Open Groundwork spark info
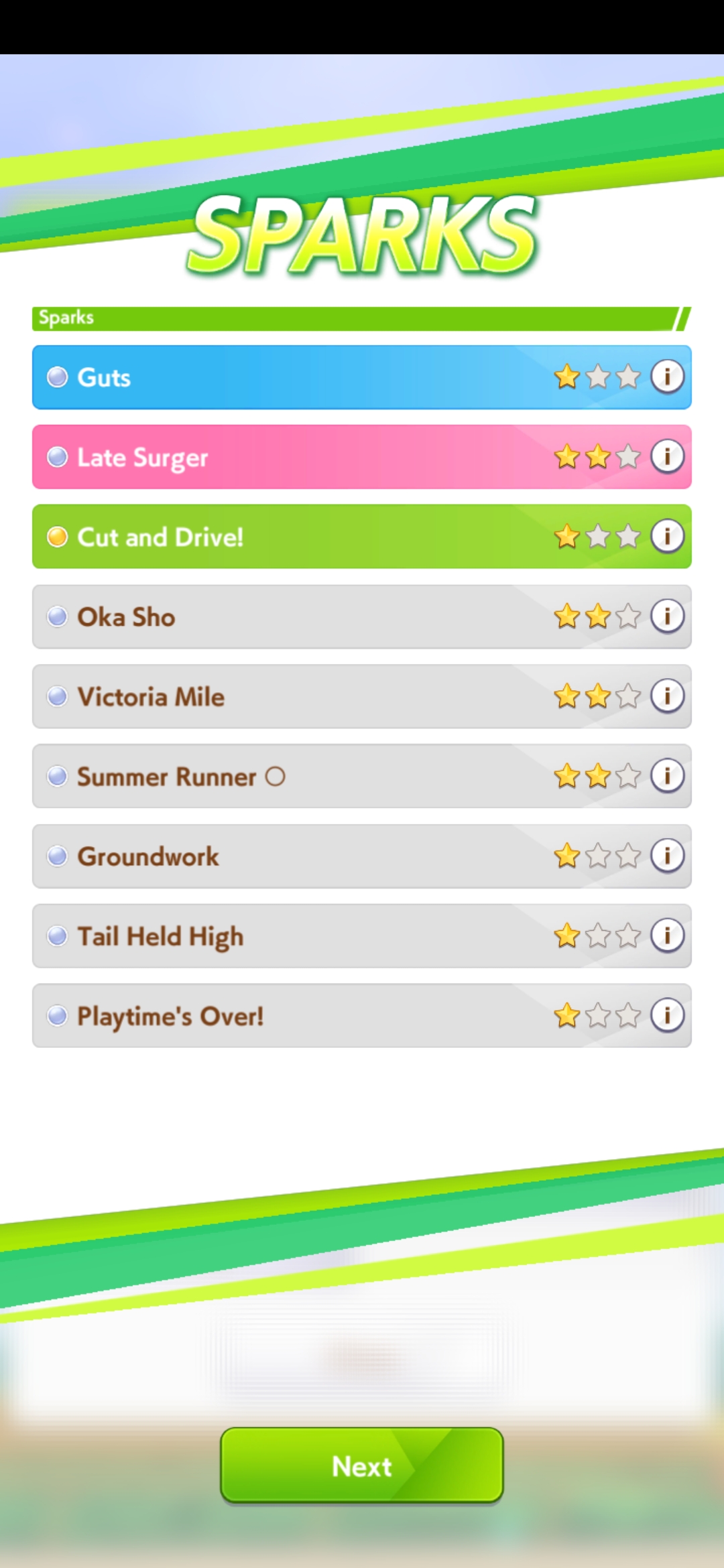Screen dimensions: 724x1568 [x=667, y=855]
